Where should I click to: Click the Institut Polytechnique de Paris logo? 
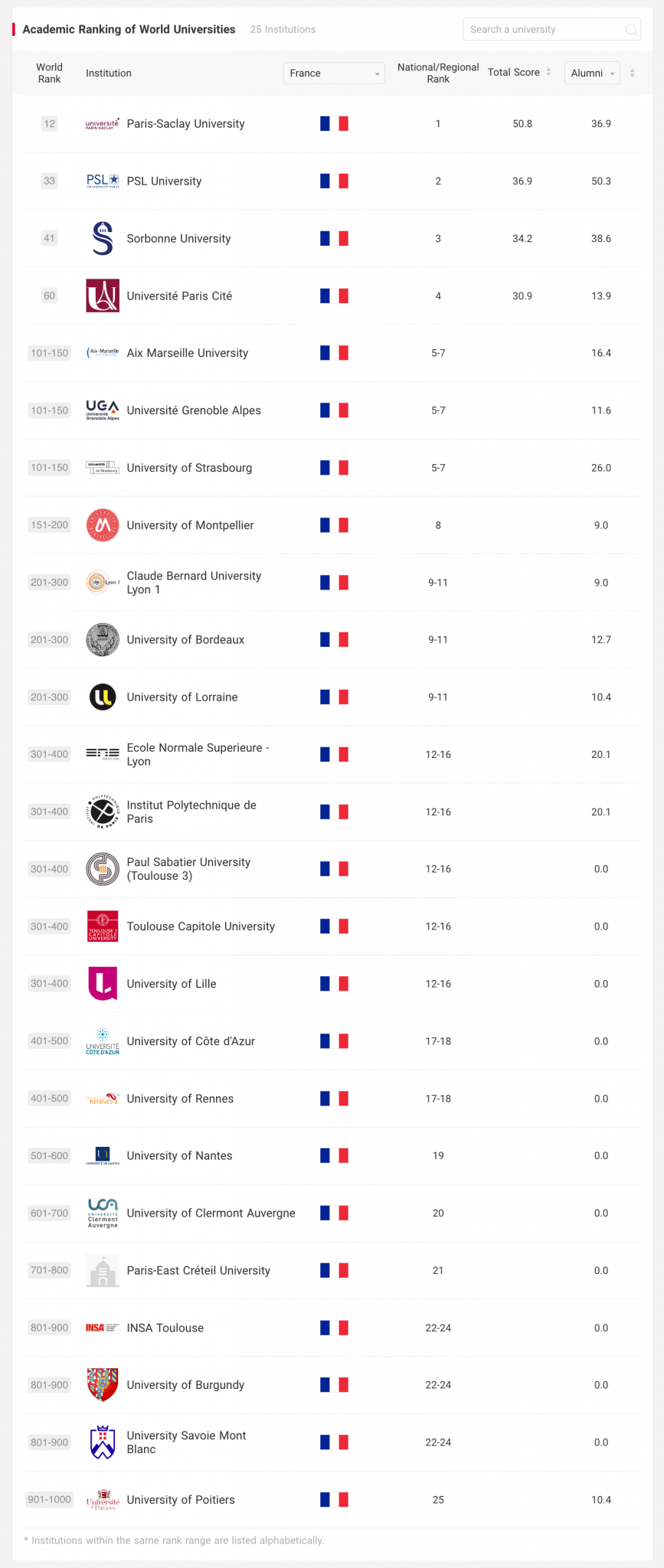(x=103, y=812)
